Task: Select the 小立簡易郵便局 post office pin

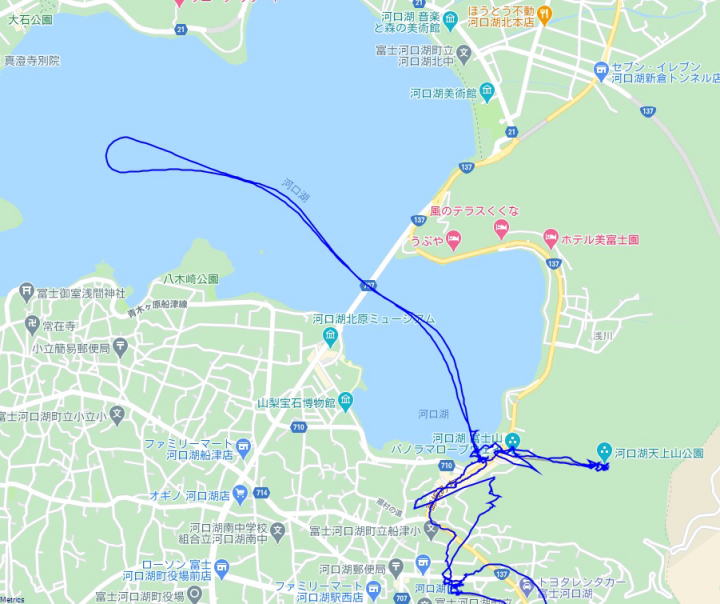Action: point(121,348)
